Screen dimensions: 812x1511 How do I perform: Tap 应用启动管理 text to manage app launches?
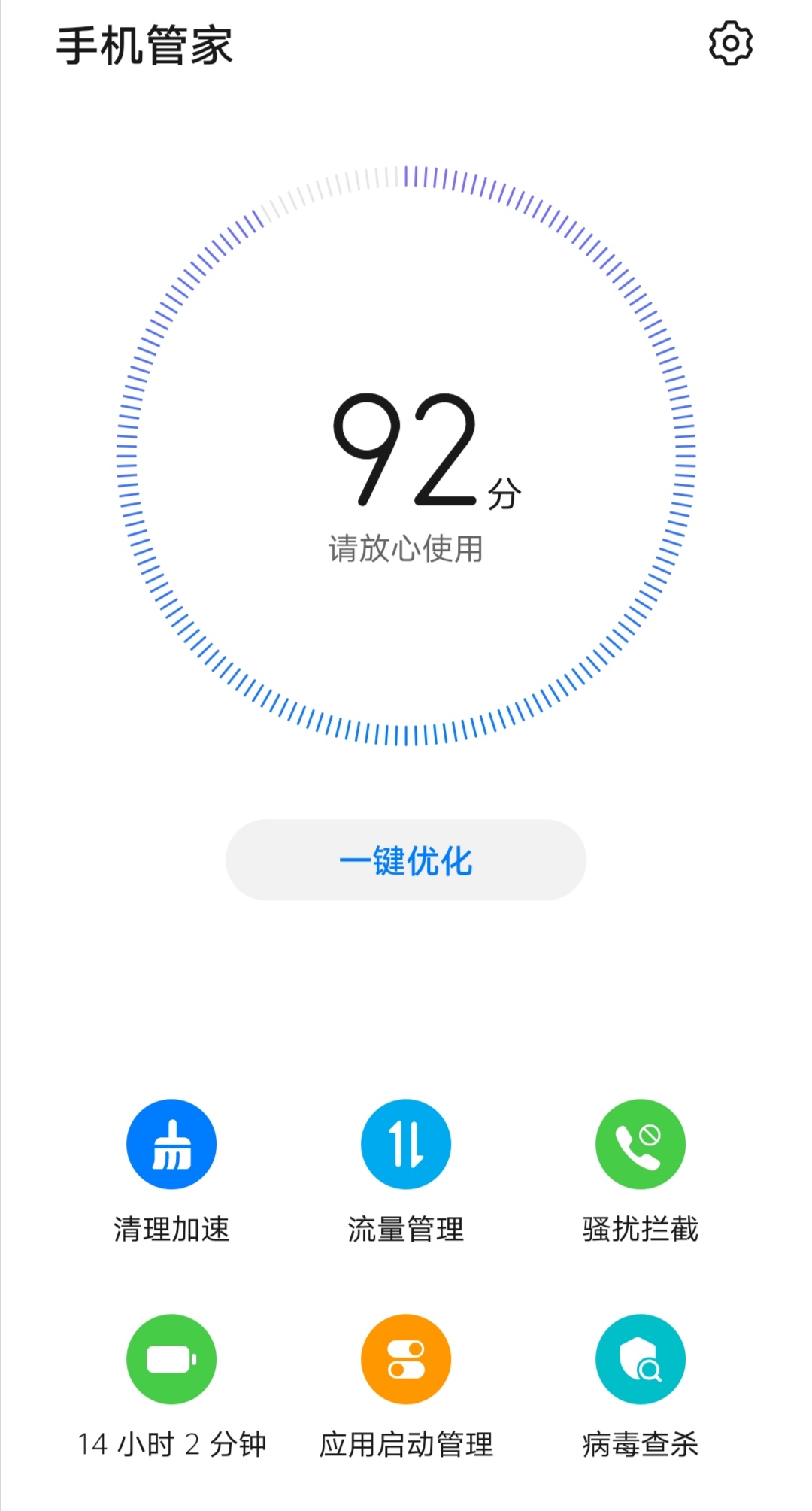pyautogui.click(x=406, y=1444)
